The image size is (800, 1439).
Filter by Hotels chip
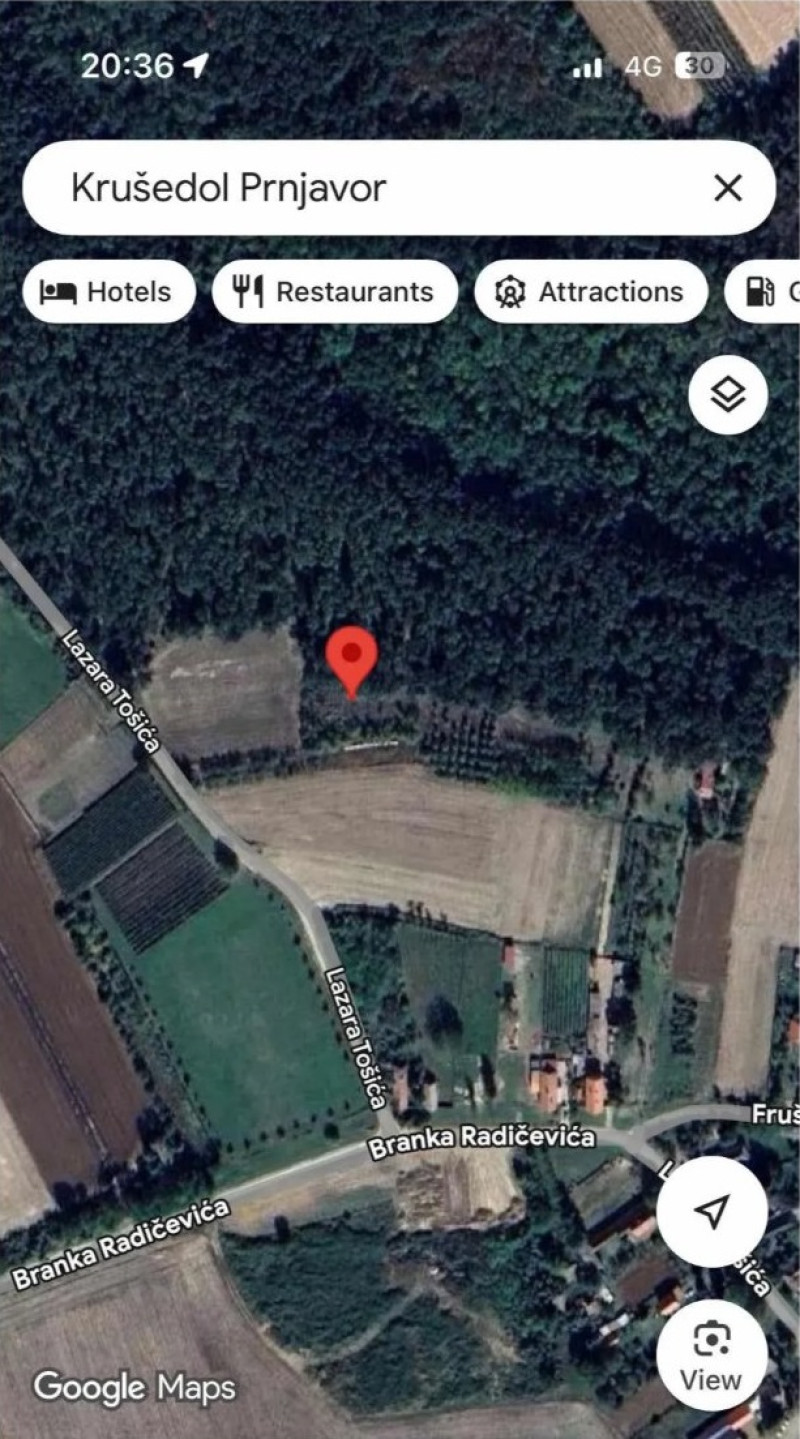[x=108, y=292]
